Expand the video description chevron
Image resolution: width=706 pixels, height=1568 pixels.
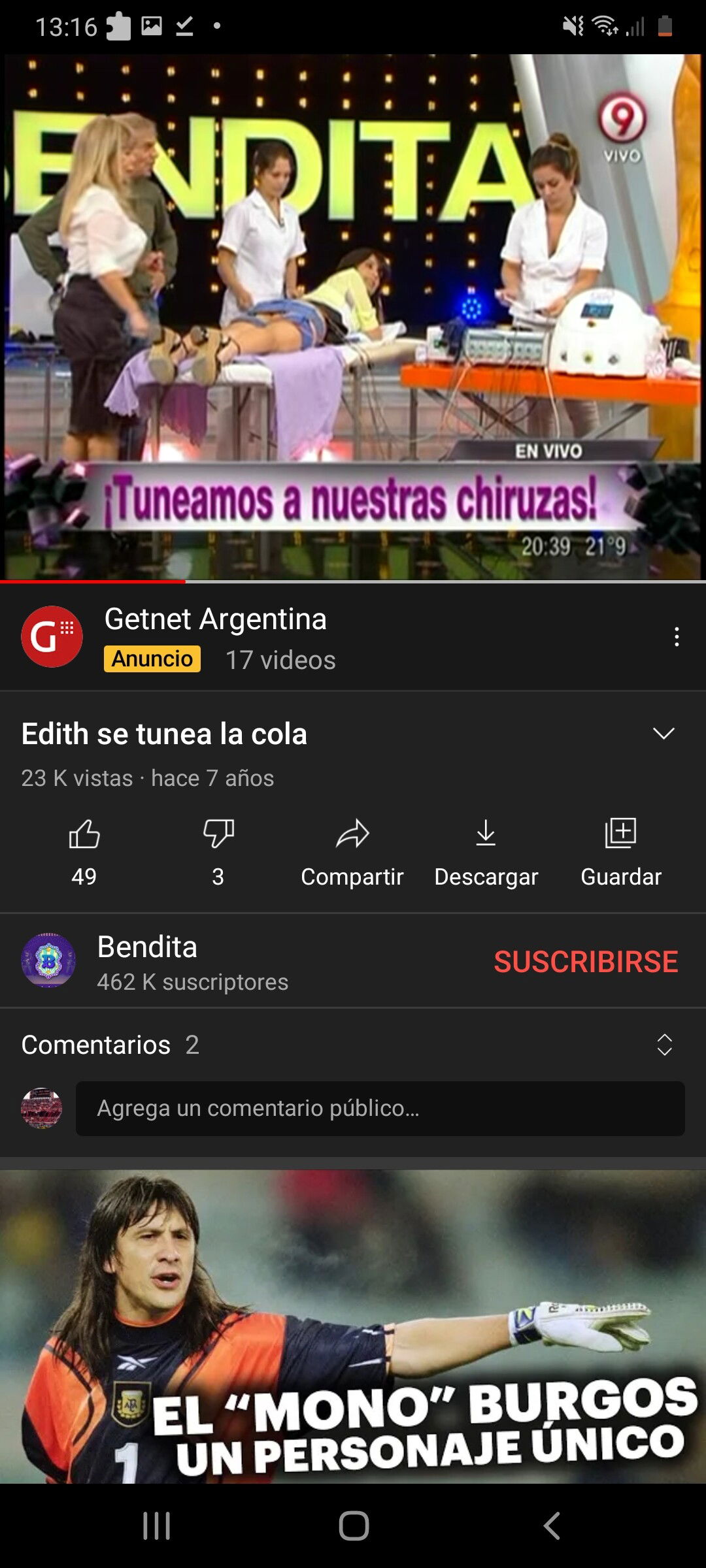pyautogui.click(x=664, y=734)
